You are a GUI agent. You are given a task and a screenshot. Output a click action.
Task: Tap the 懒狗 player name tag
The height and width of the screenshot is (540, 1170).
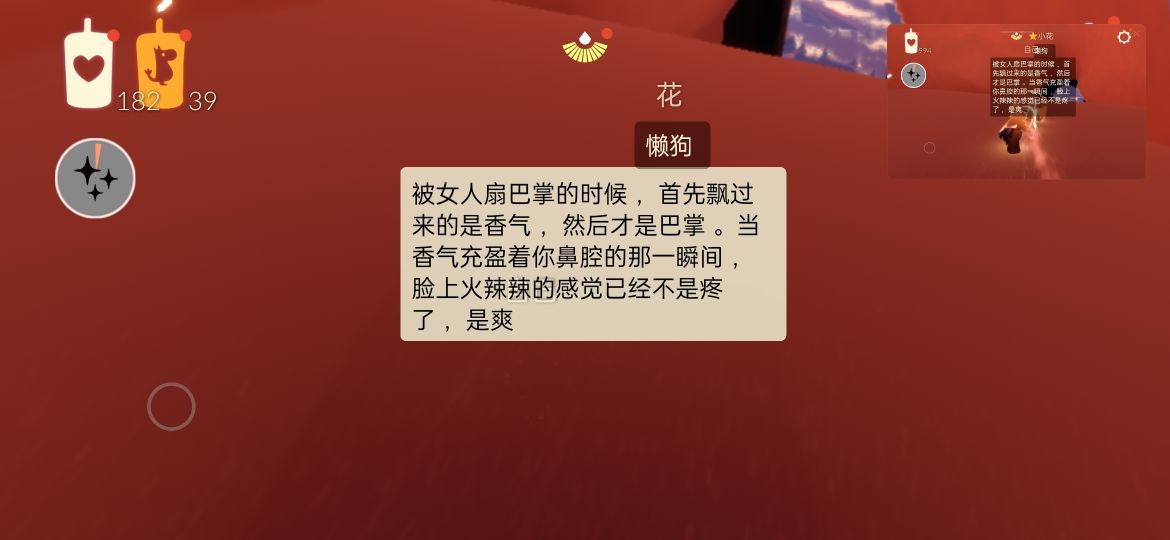click(x=671, y=146)
